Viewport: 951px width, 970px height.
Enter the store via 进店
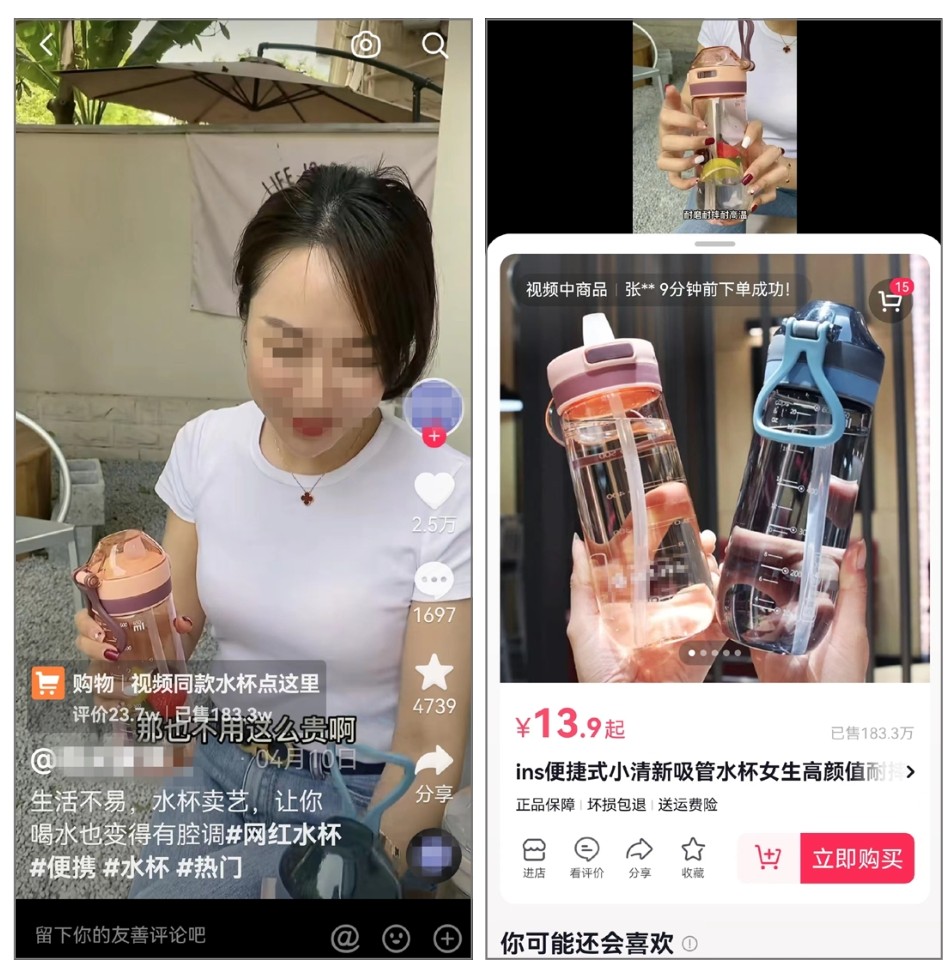(x=534, y=857)
